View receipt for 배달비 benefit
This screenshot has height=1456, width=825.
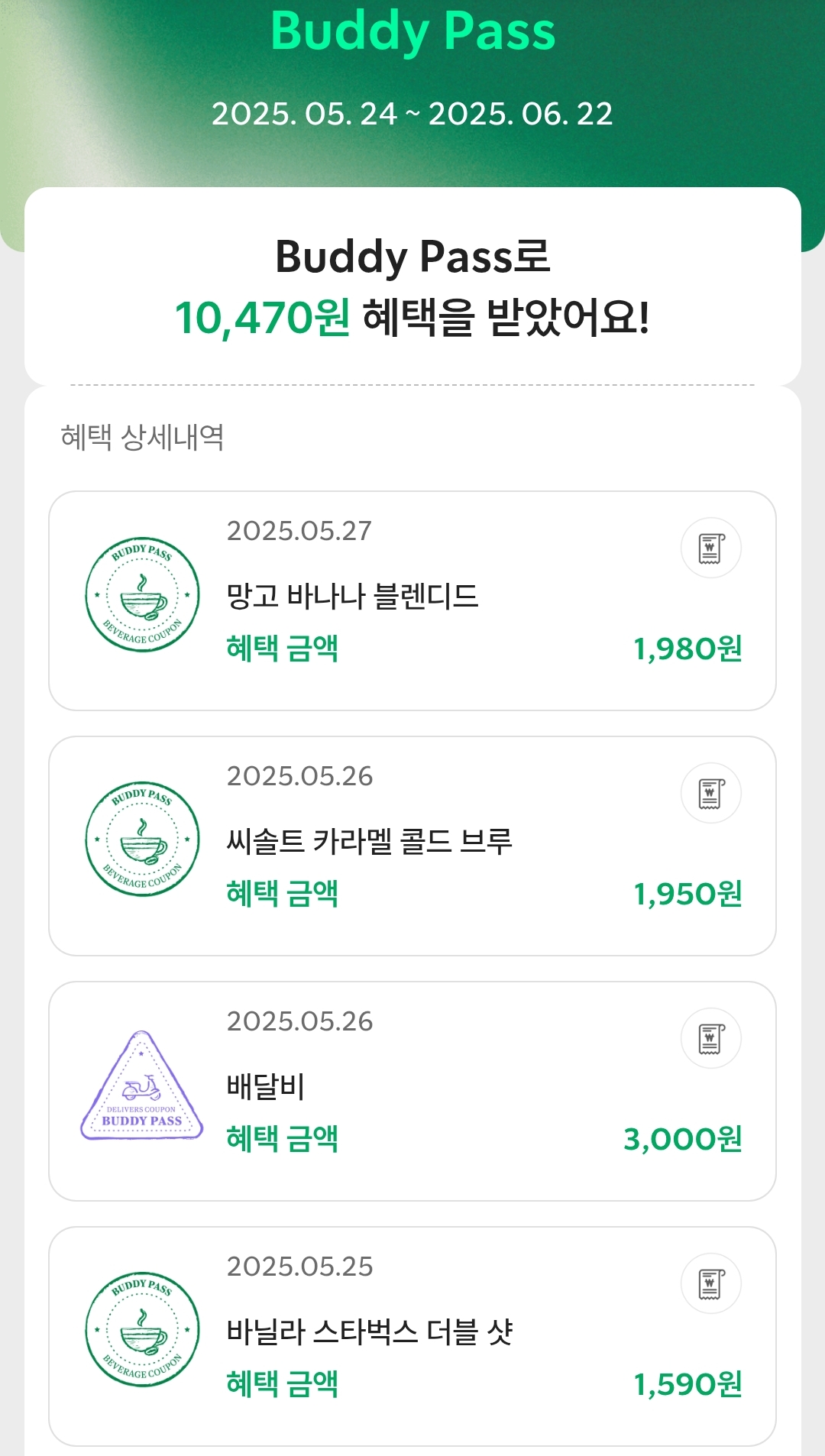coord(711,1039)
